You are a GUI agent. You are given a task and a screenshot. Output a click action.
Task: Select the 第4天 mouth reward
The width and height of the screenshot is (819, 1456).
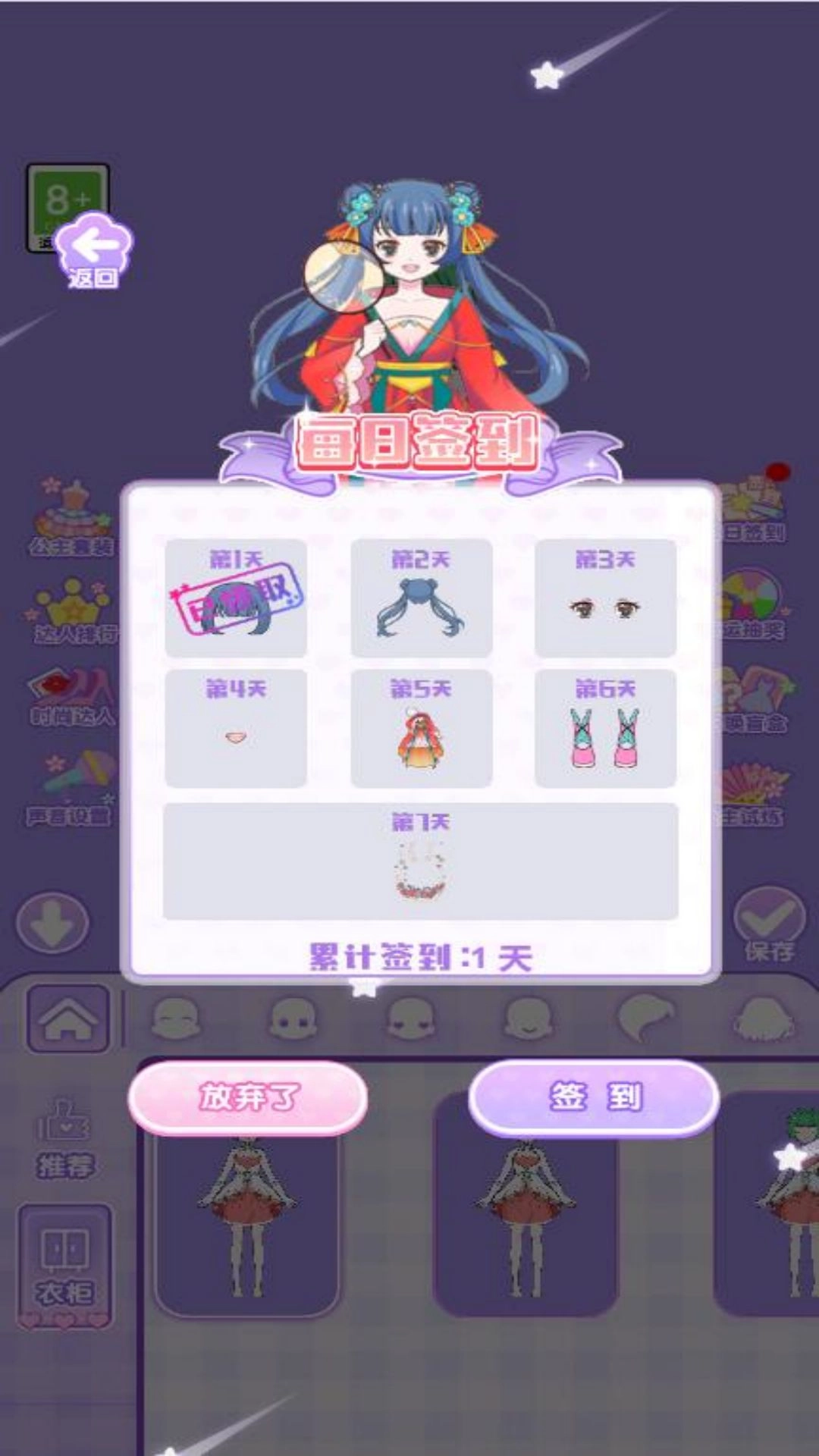pyautogui.click(x=236, y=729)
